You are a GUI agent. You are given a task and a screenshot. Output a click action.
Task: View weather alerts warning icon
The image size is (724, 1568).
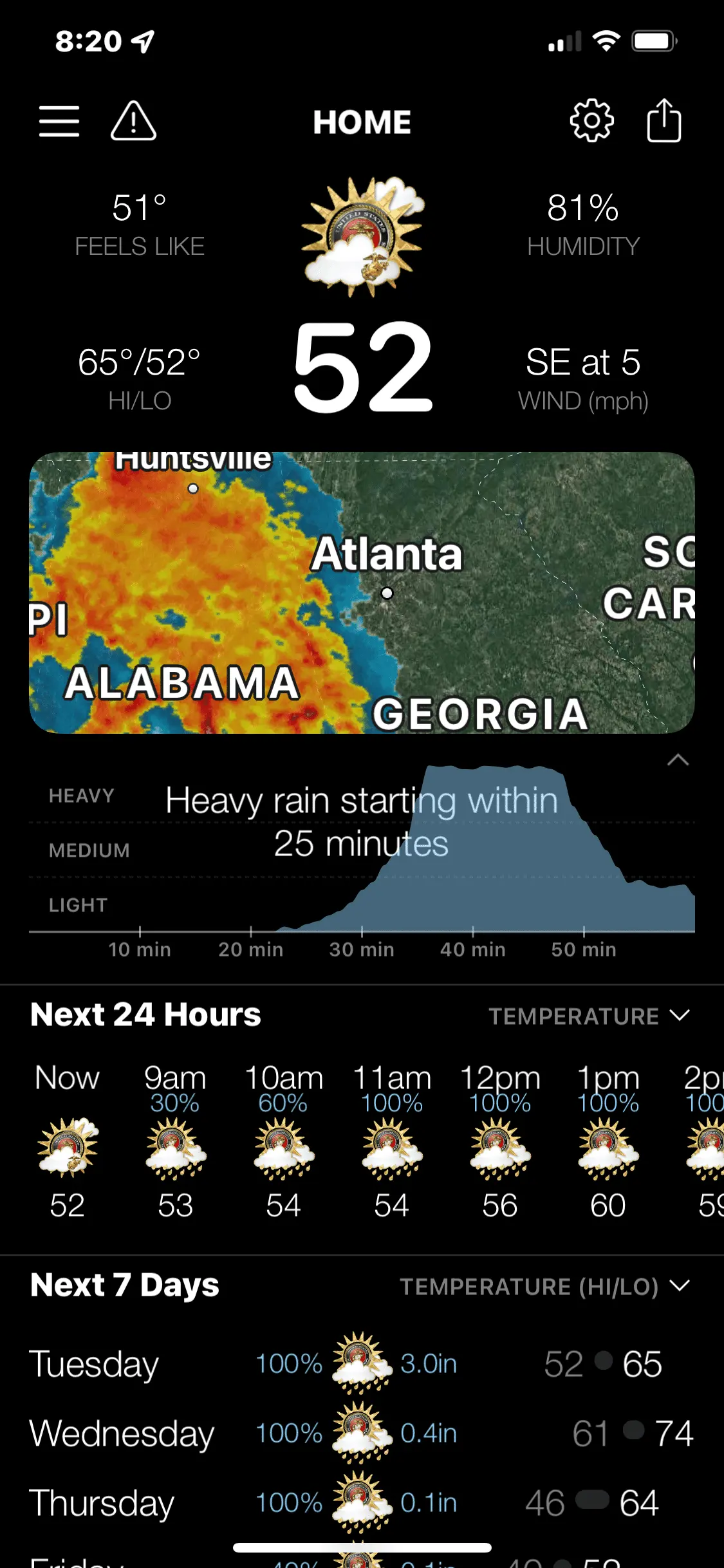[133, 121]
